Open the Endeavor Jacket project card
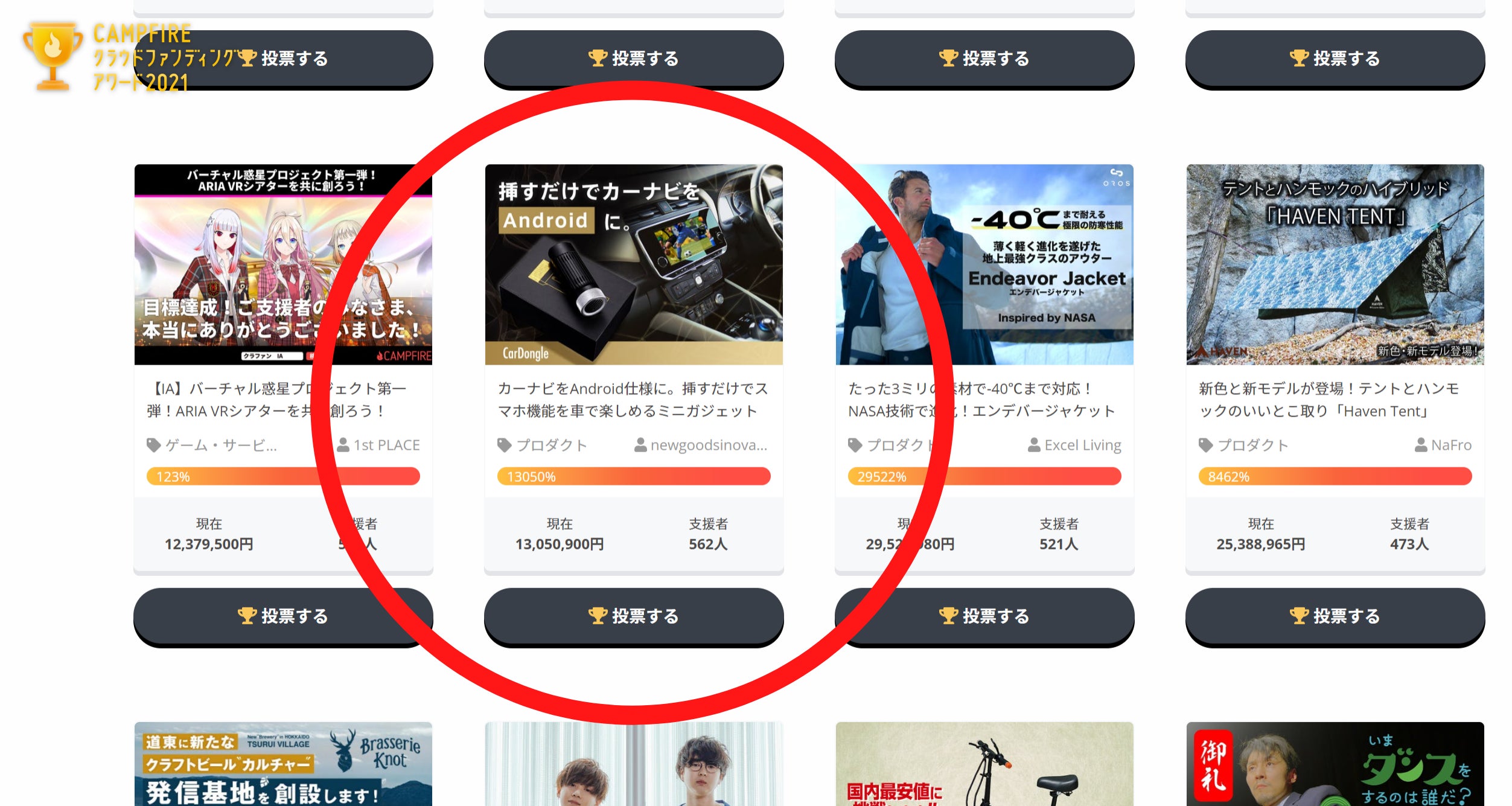This screenshot has width=1512, height=806. click(984, 264)
